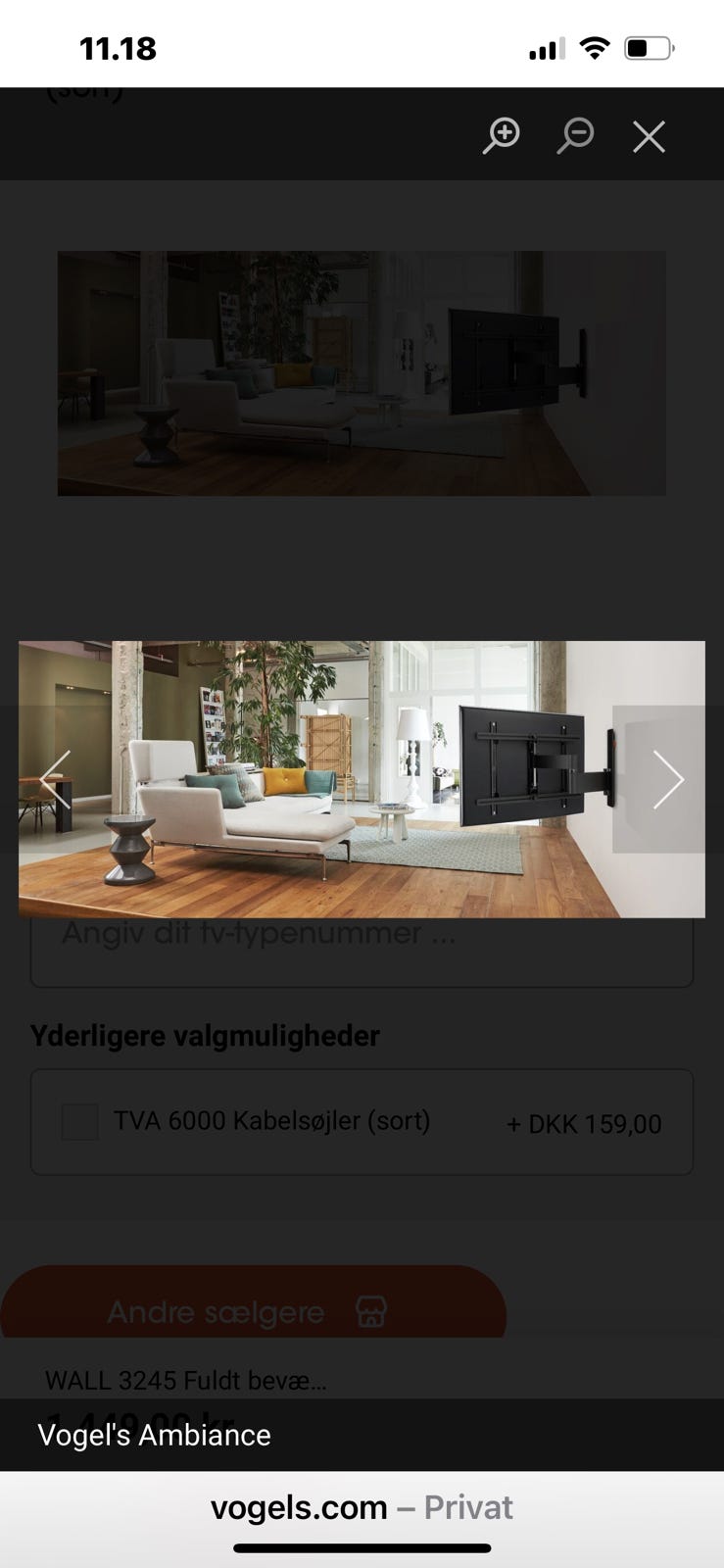
Task: Tap the zoom-out magnifier icon
Action: (576, 136)
